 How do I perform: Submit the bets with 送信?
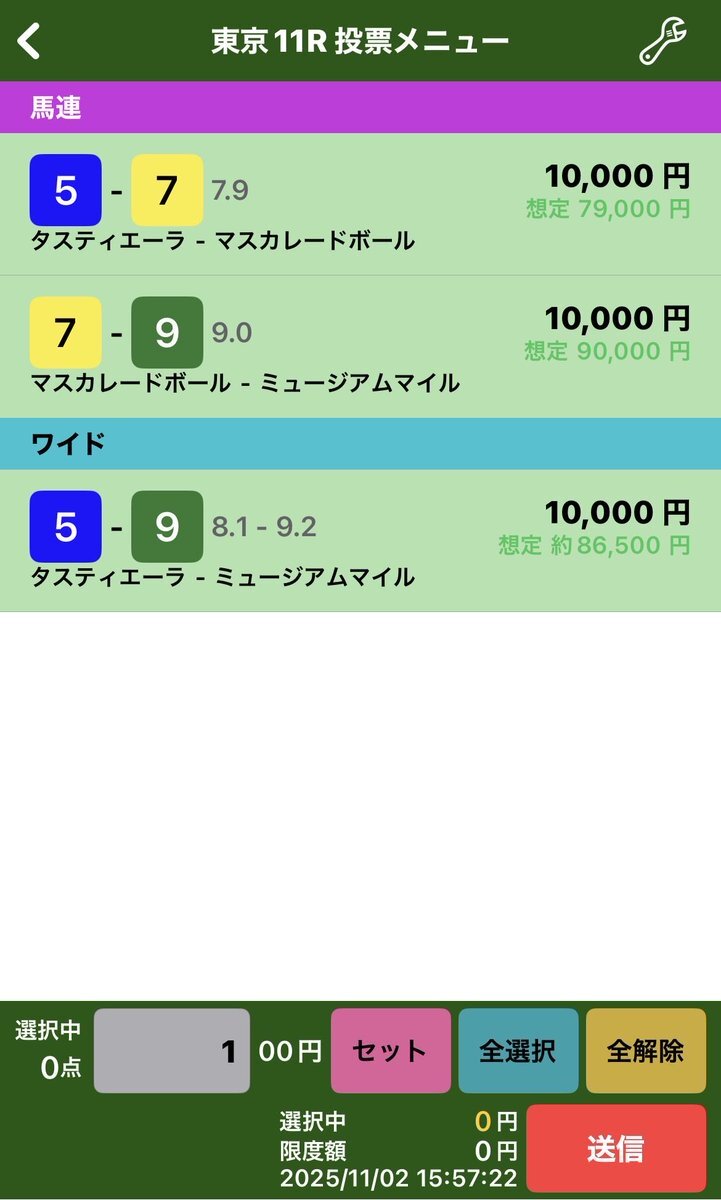pyautogui.click(x=615, y=1149)
